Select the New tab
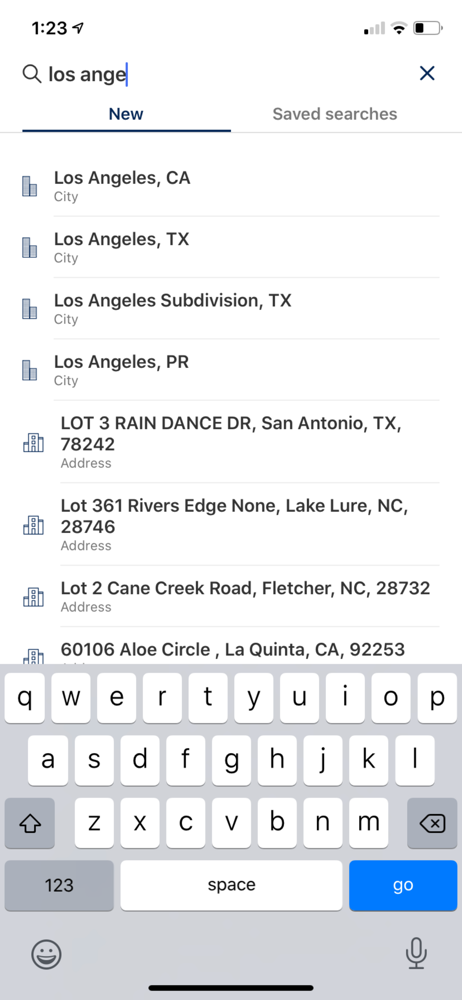This screenshot has height=1000, width=462. (x=126, y=114)
